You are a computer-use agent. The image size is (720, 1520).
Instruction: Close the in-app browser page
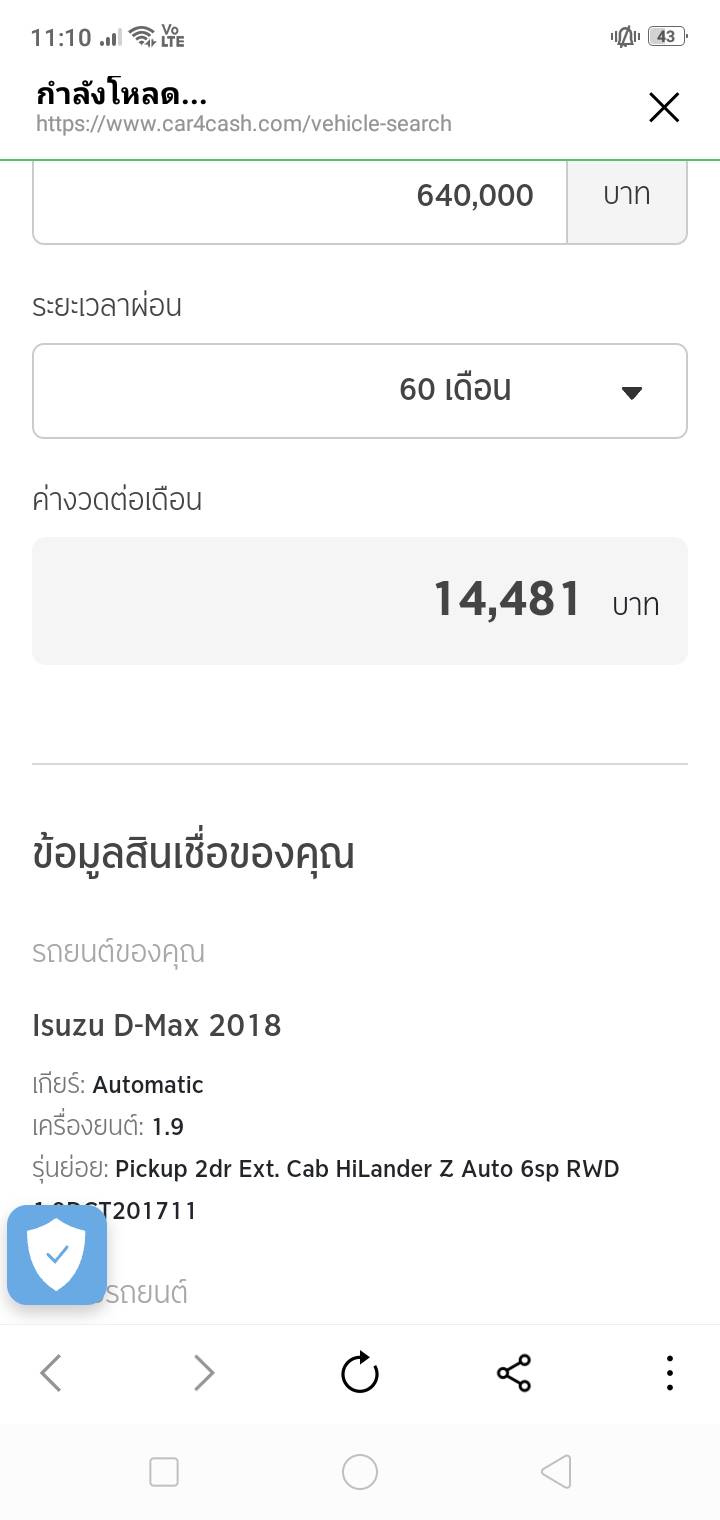tap(664, 108)
